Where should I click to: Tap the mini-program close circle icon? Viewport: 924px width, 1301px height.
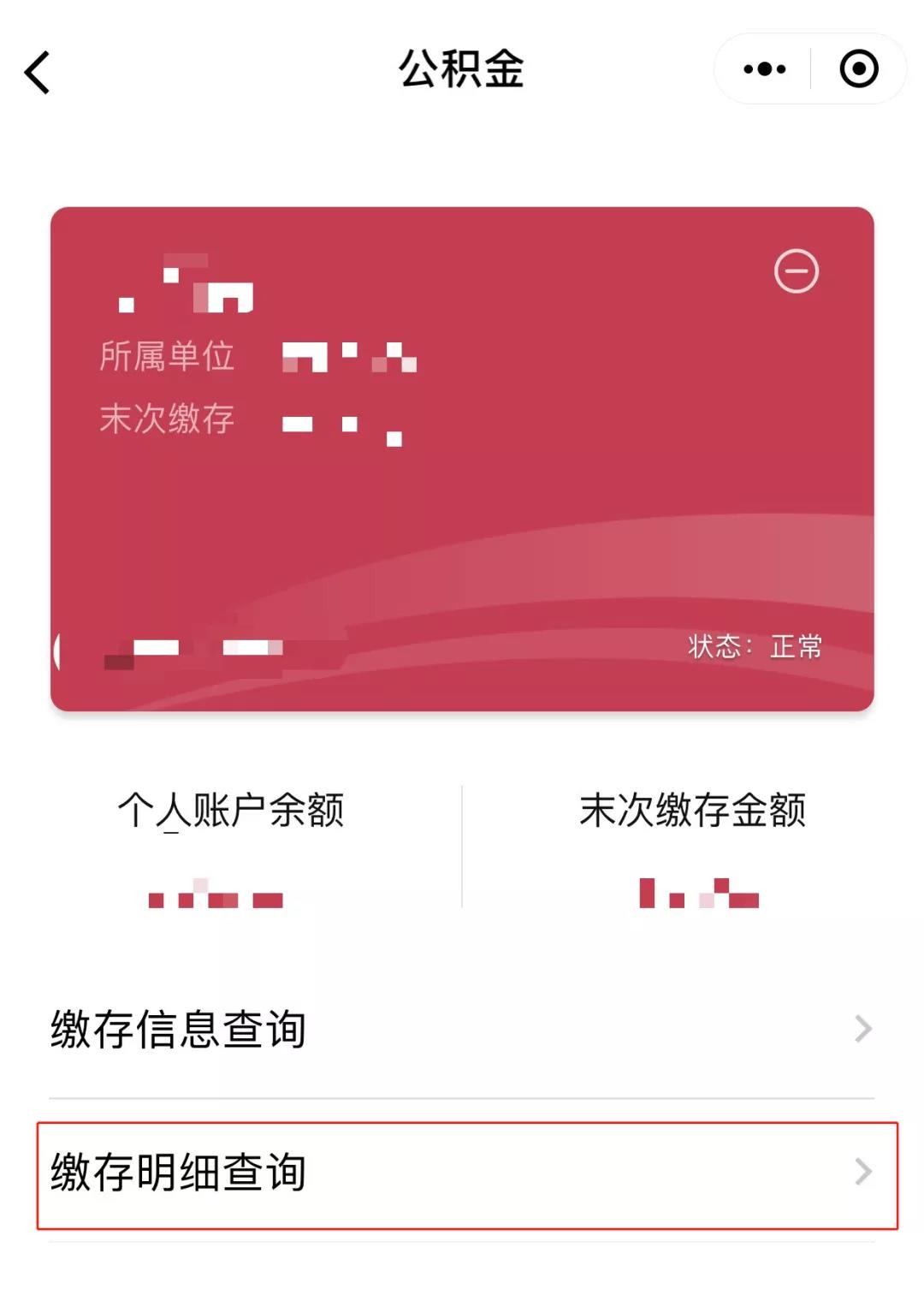(858, 68)
